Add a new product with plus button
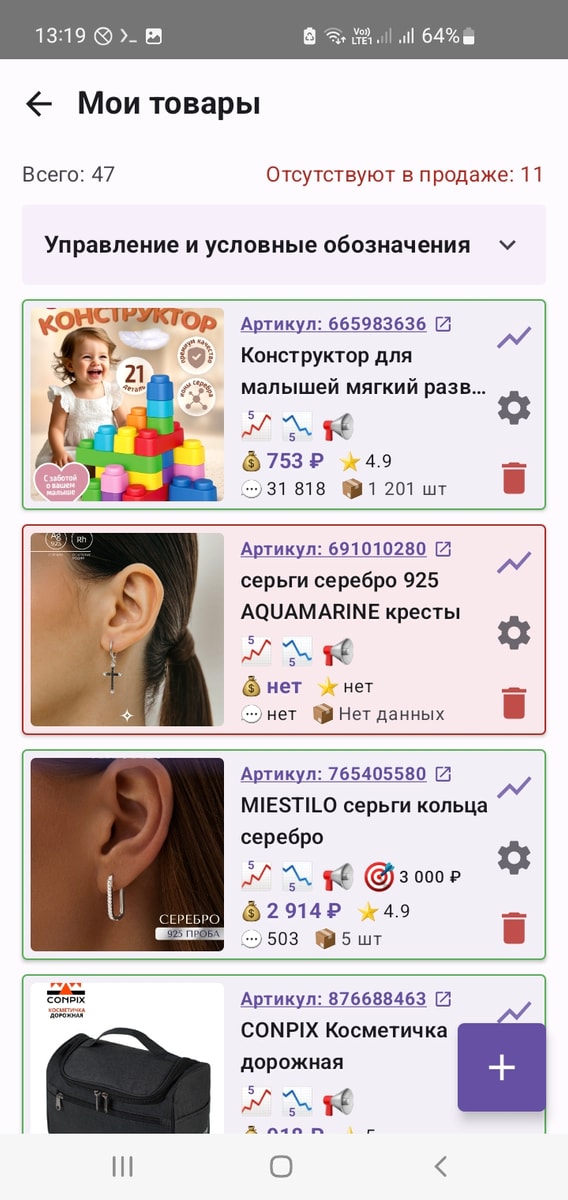This screenshot has width=568, height=1200. click(502, 1067)
